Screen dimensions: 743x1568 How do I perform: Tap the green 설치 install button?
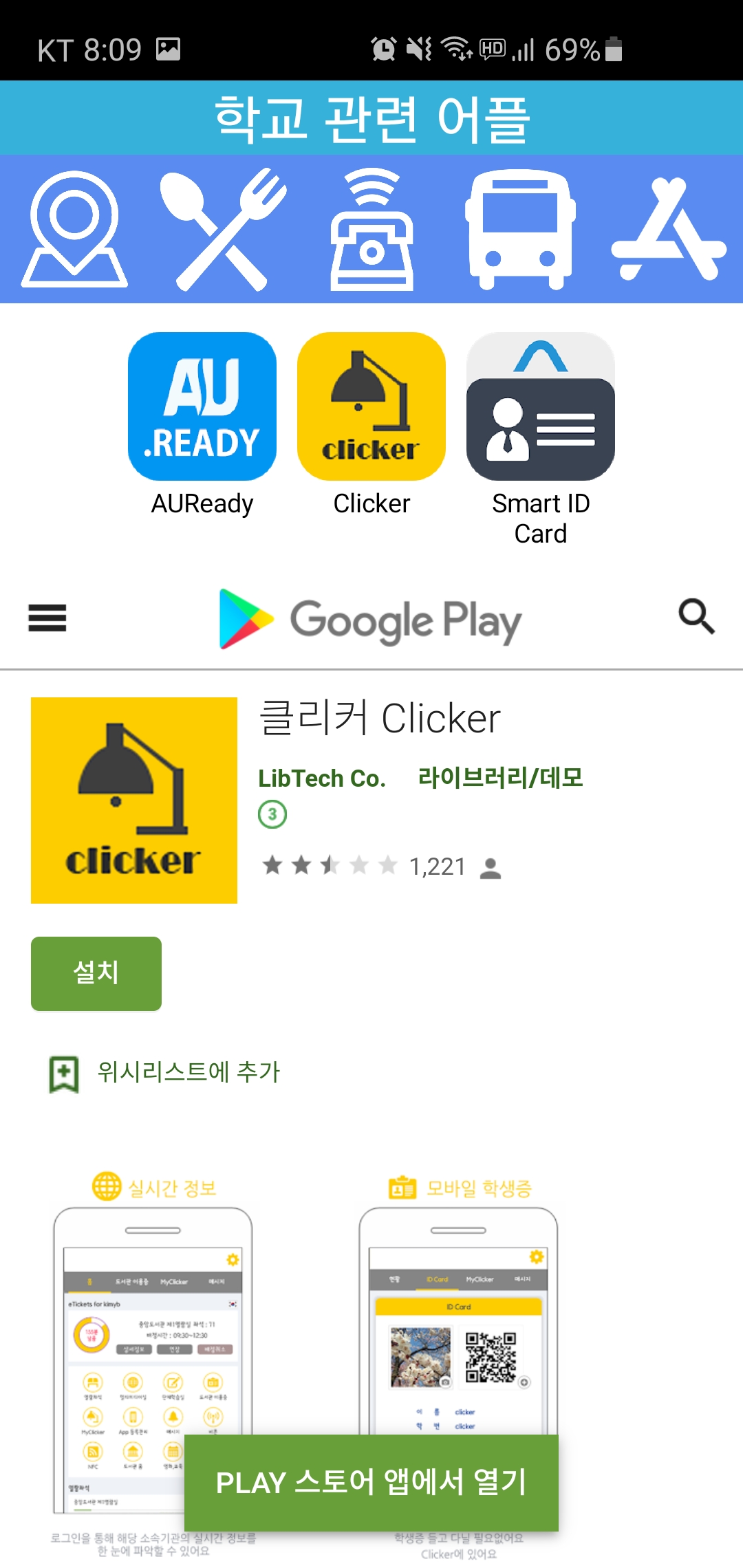(96, 973)
